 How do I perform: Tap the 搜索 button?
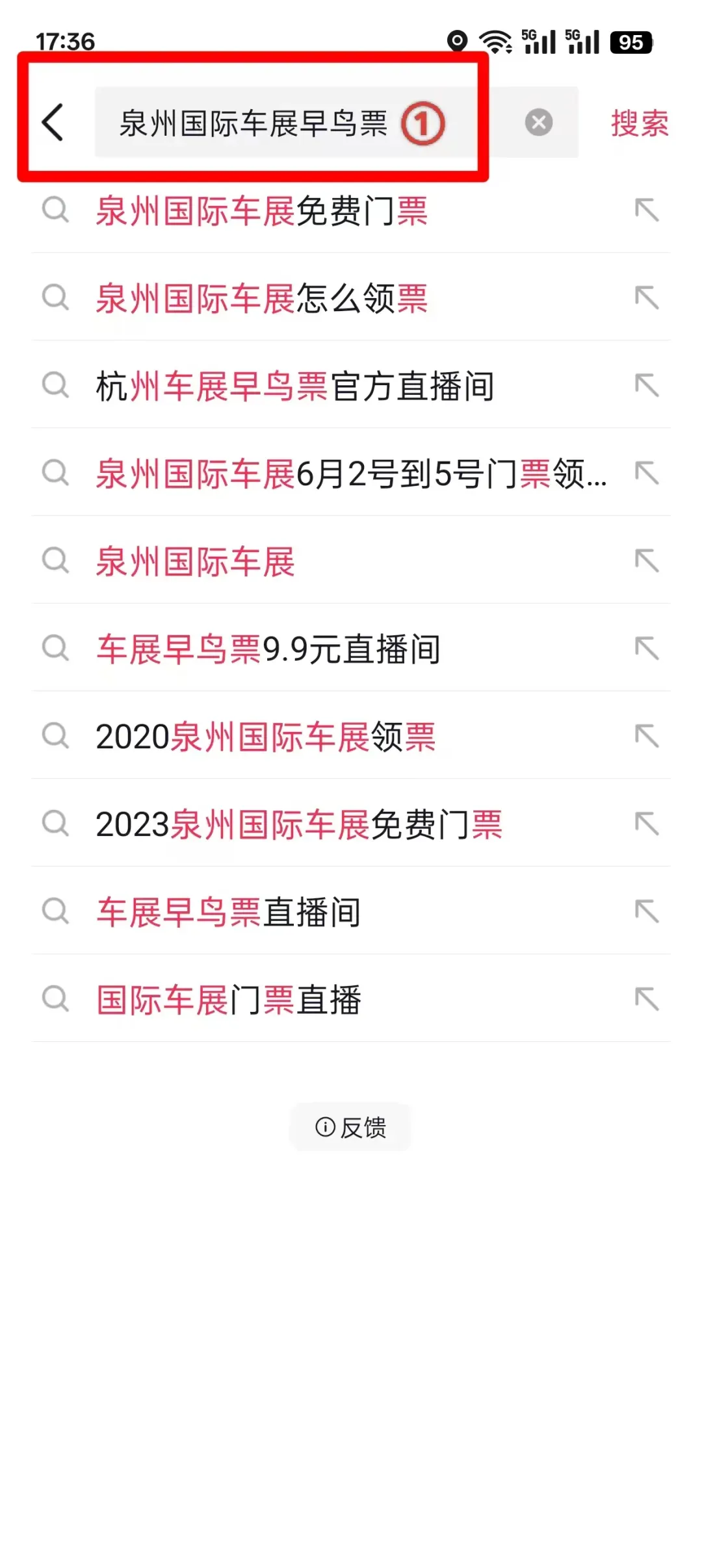639,123
